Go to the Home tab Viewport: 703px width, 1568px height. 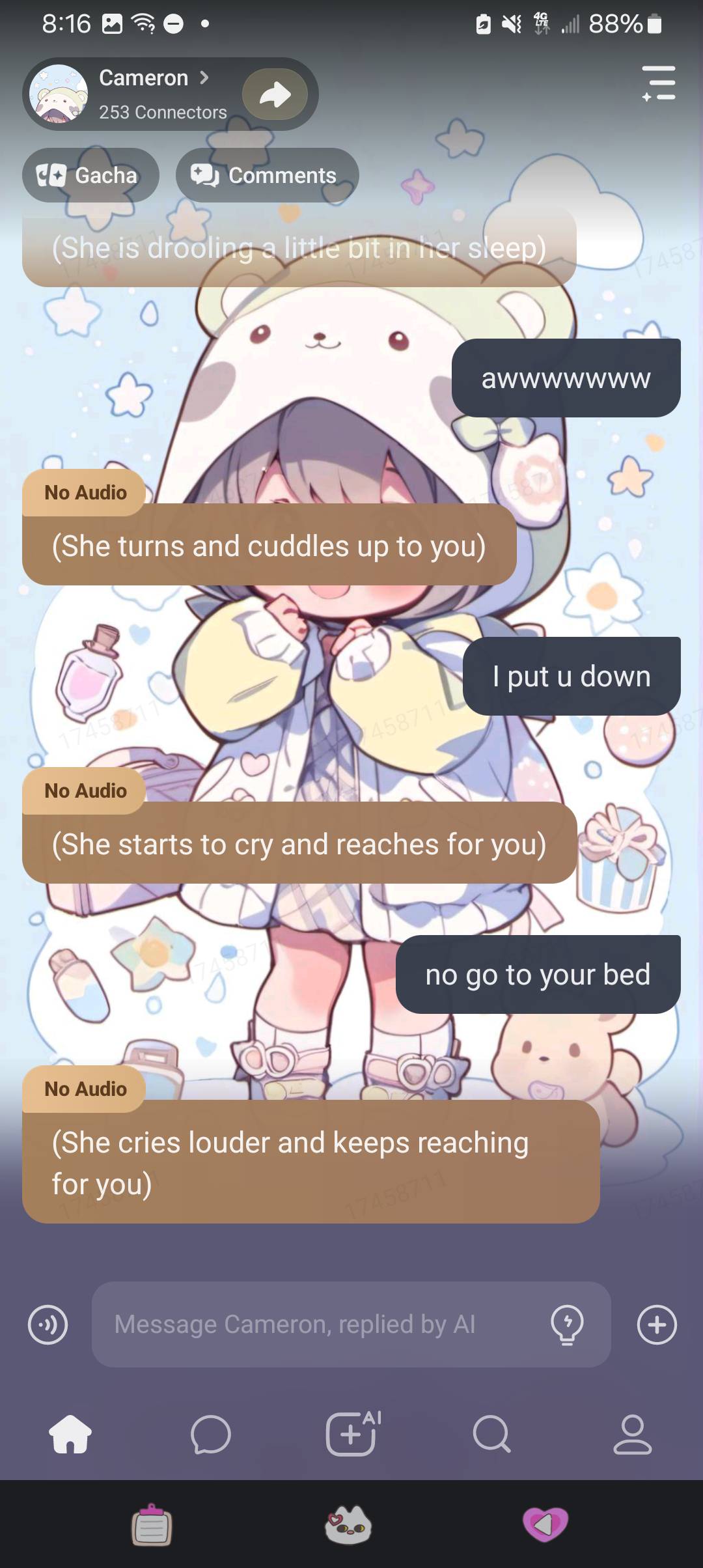click(x=70, y=1435)
